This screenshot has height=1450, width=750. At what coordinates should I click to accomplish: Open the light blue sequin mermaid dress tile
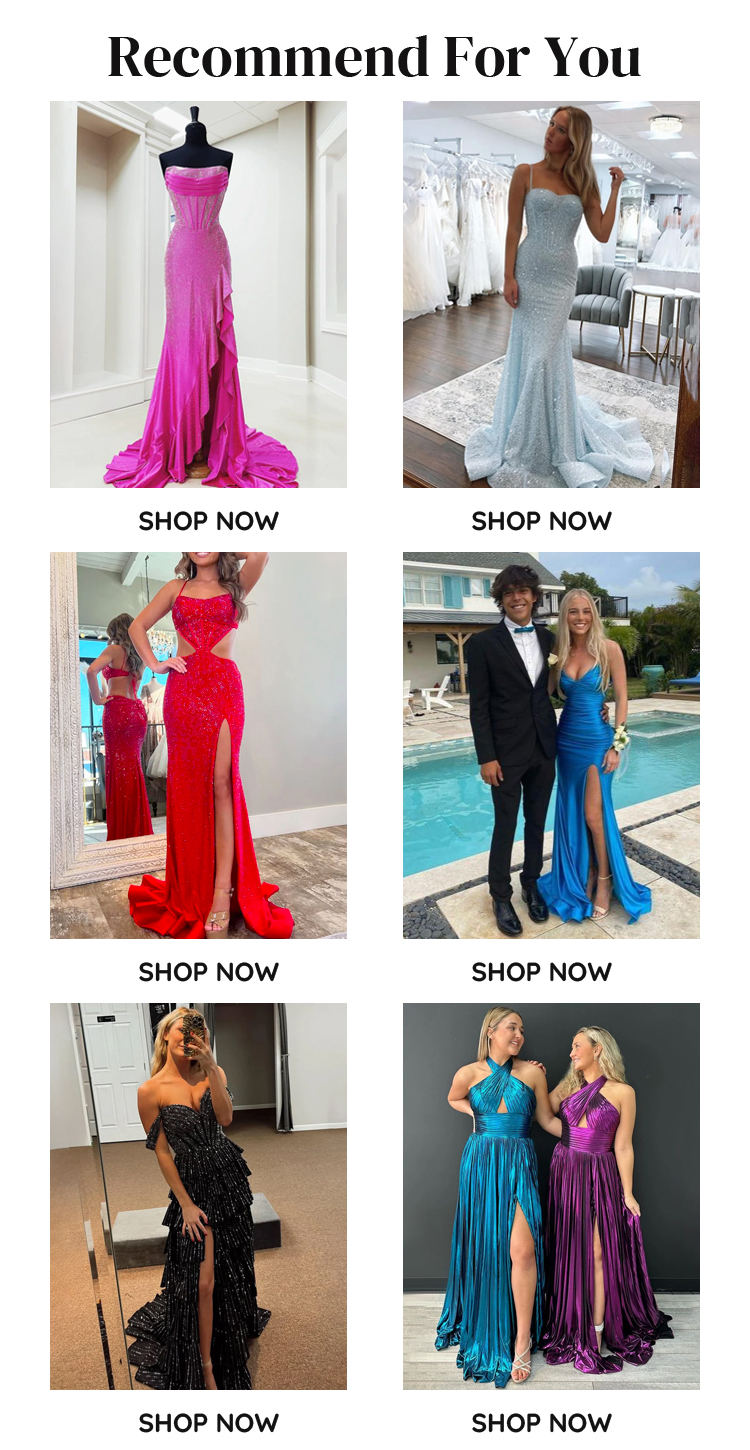[x=551, y=294]
